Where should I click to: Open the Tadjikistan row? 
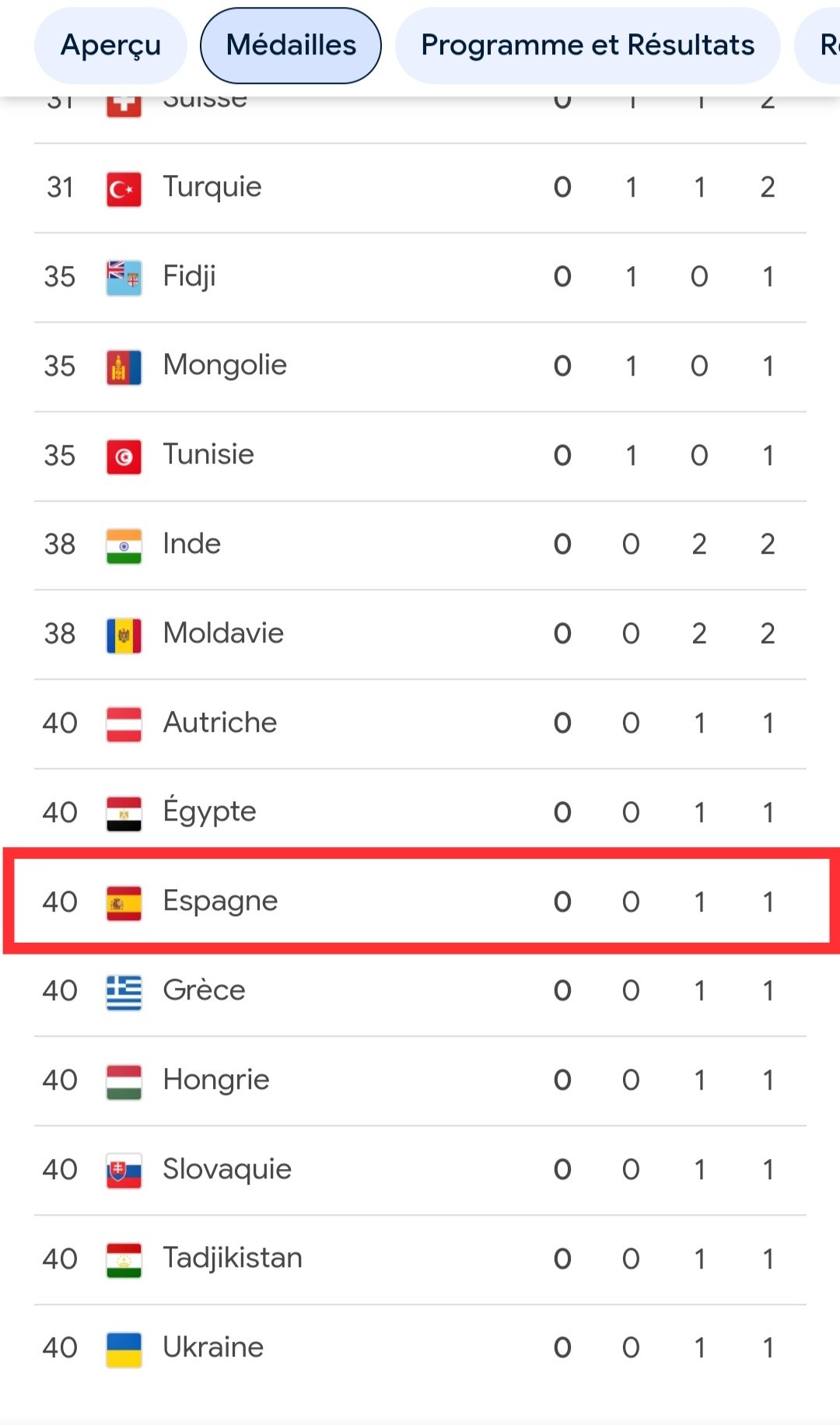click(420, 1260)
